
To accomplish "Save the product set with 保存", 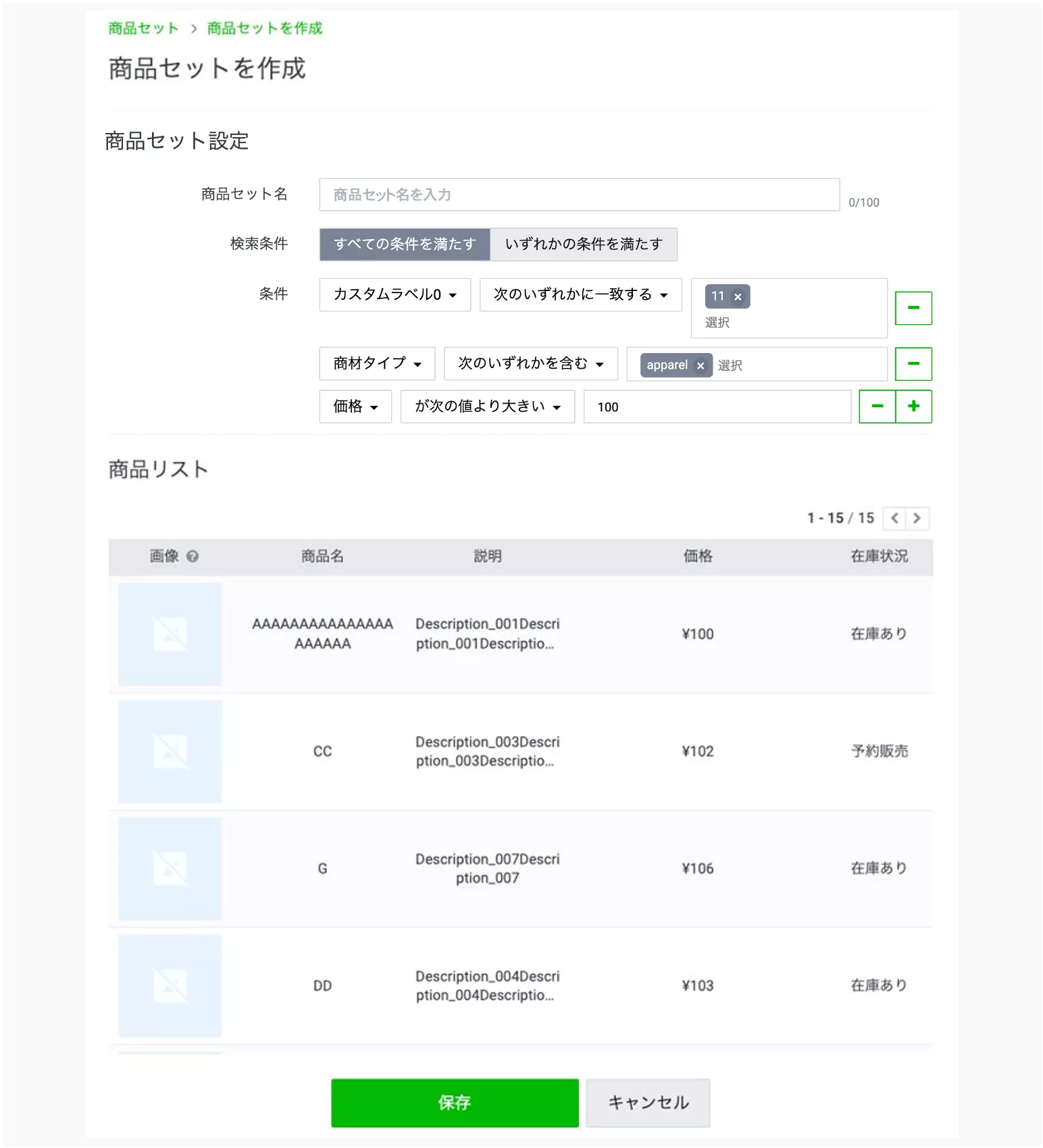I will 455,1103.
